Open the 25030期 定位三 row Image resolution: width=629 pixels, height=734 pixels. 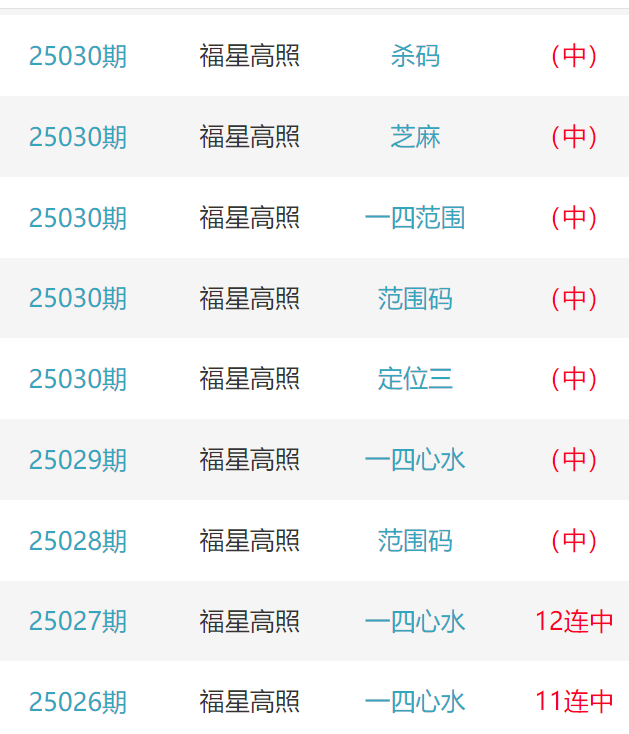[414, 379]
